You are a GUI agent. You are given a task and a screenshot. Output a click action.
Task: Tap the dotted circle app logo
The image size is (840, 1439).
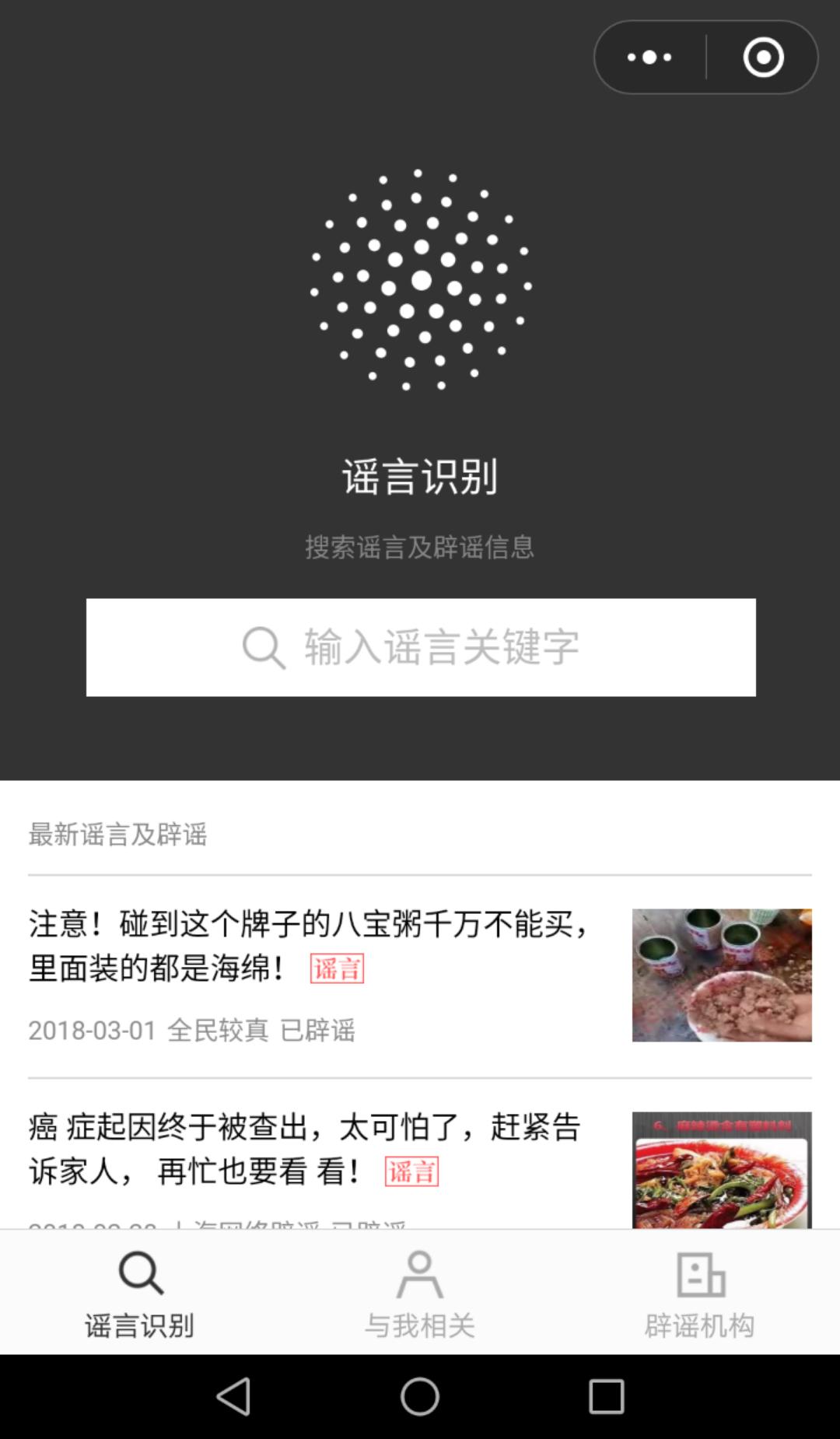(420, 280)
